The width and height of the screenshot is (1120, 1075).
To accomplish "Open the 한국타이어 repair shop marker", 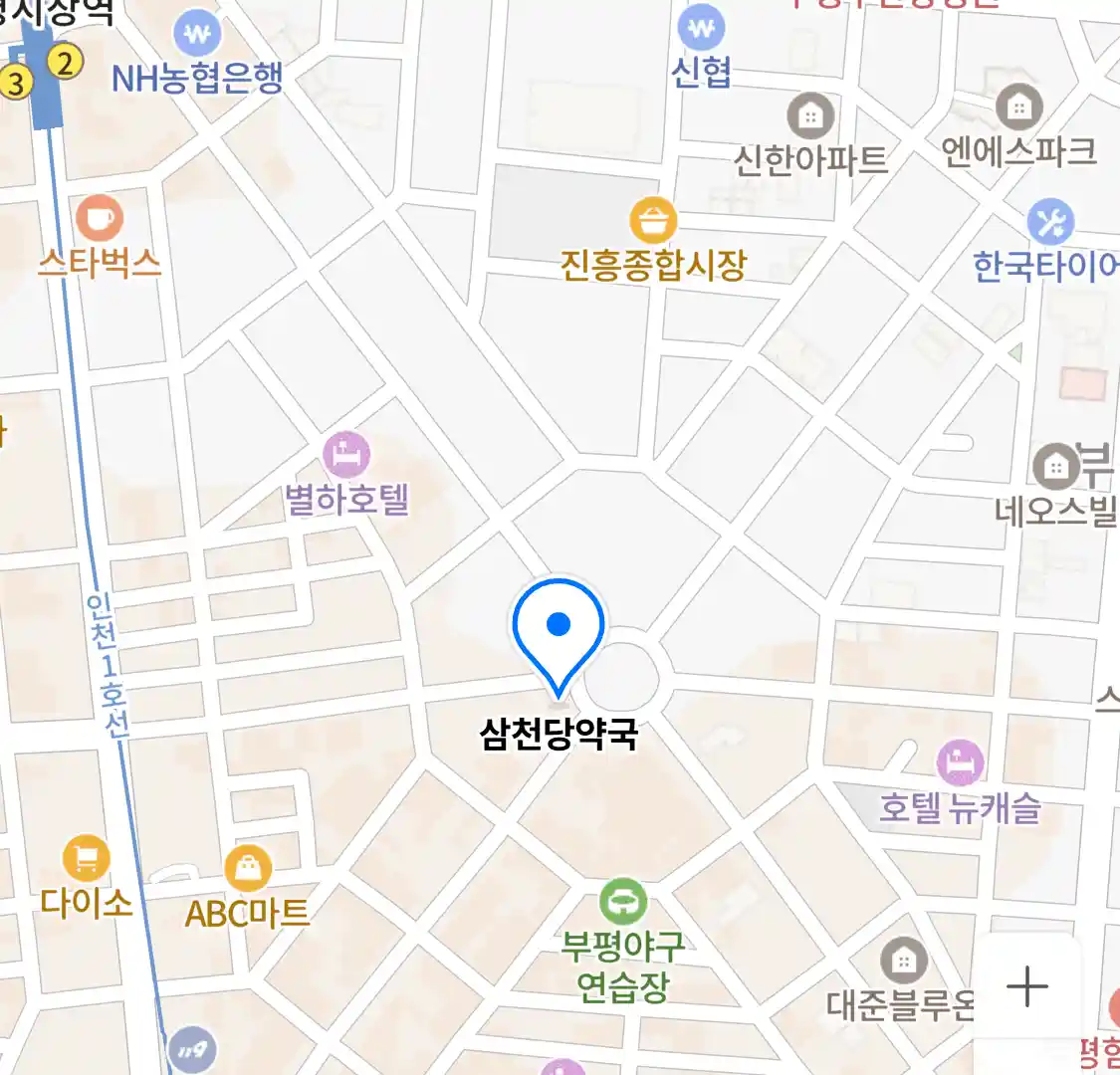I will pos(1050,222).
